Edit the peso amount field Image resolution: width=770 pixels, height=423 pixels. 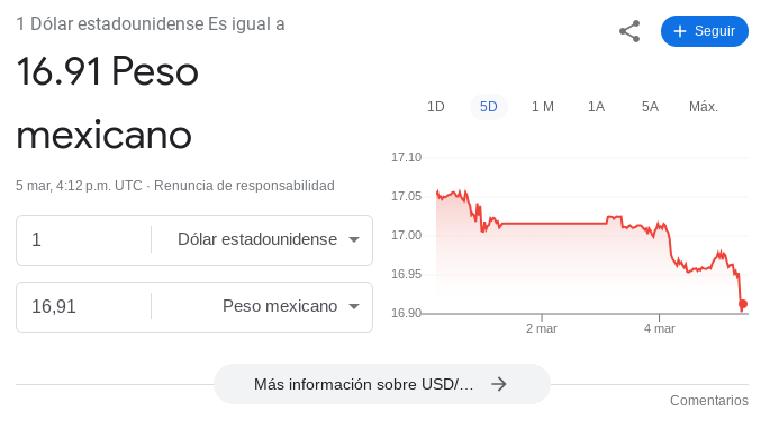[x=85, y=307]
